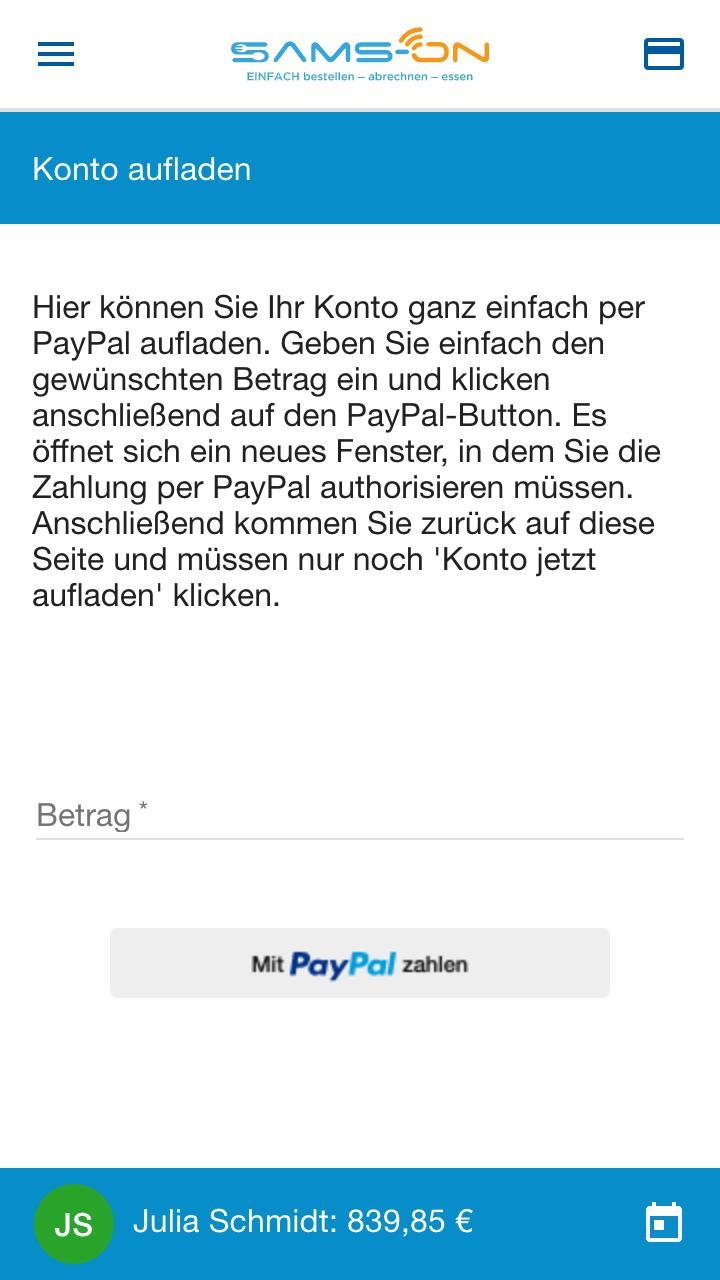Open the payment card icon
The height and width of the screenshot is (1280, 720).
pyautogui.click(x=664, y=54)
